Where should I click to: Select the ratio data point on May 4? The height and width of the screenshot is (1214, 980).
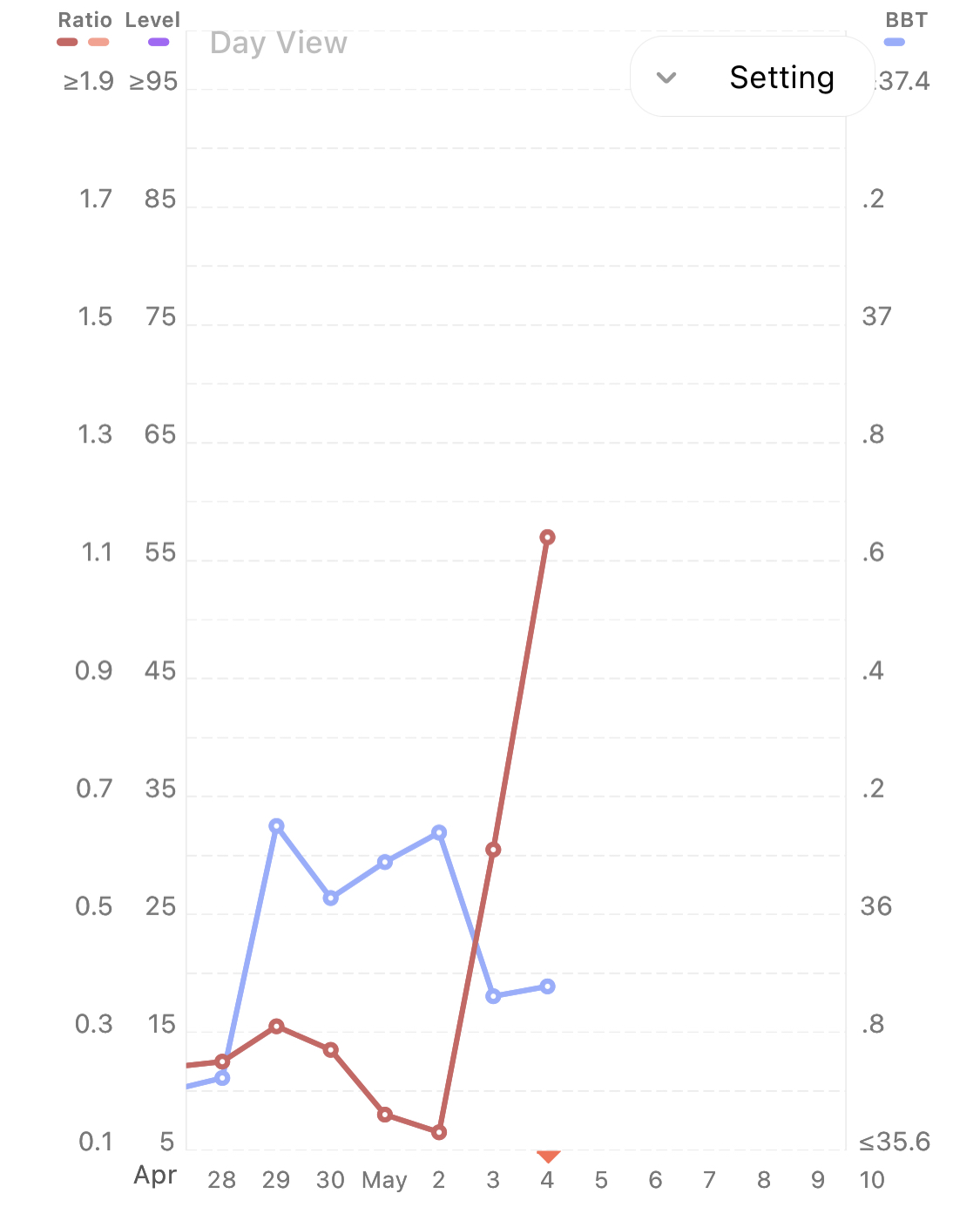tap(547, 537)
